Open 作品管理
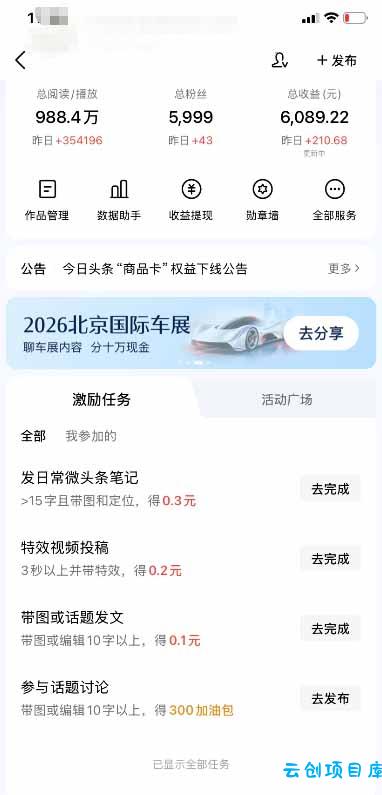This screenshot has height=795, width=382. pos(47,201)
